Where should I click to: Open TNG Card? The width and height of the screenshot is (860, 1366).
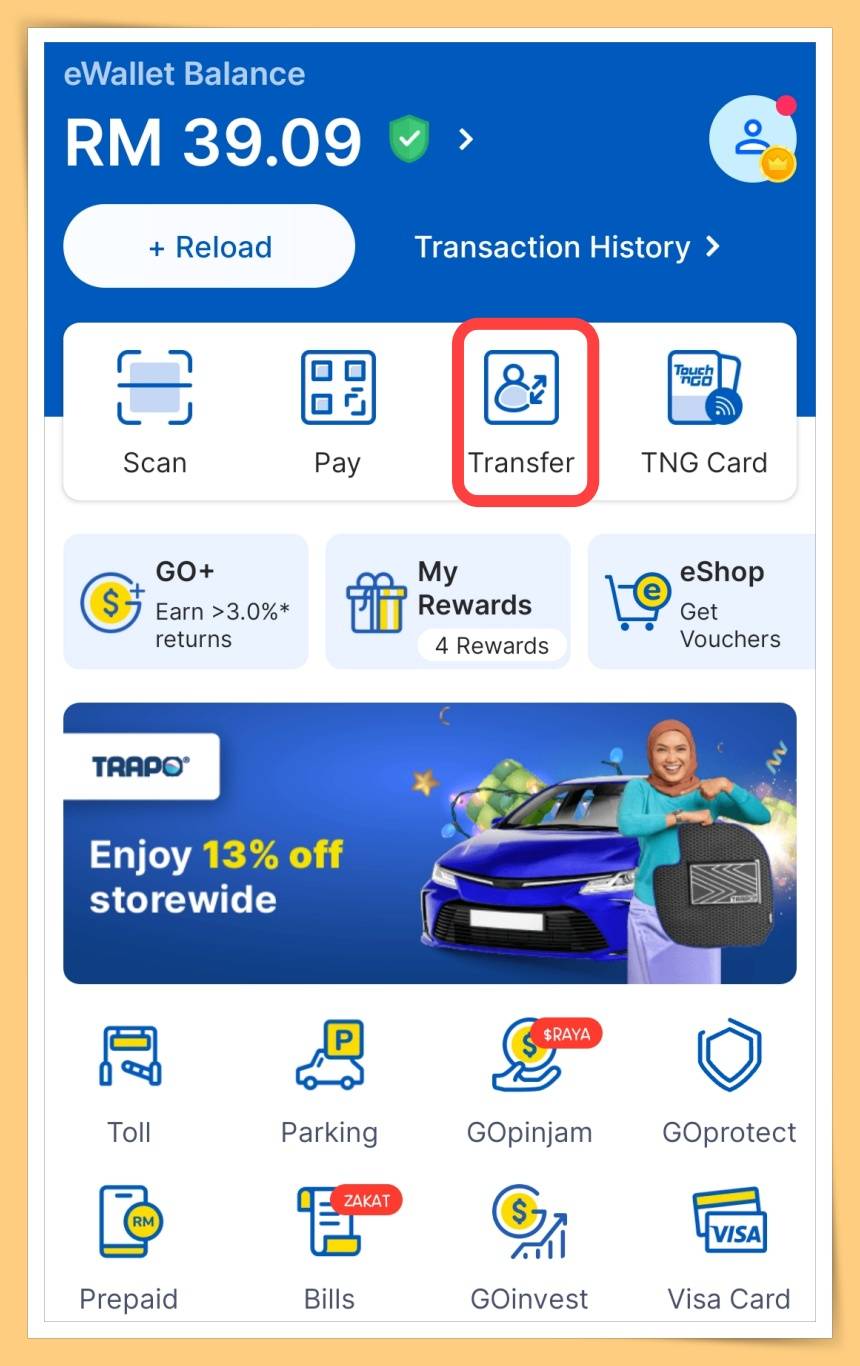pyautogui.click(x=704, y=411)
